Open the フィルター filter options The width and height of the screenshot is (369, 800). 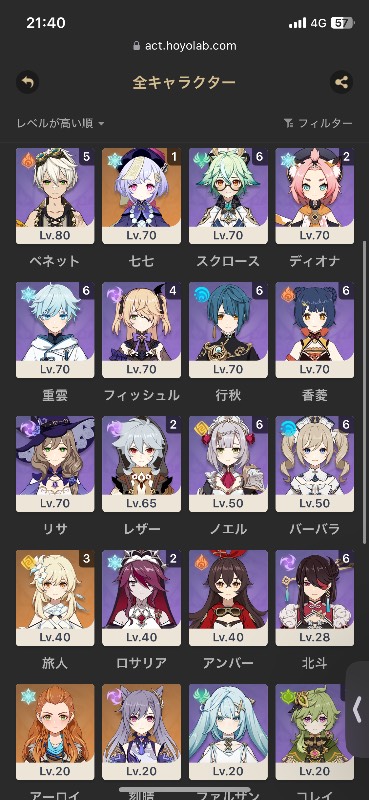click(318, 123)
